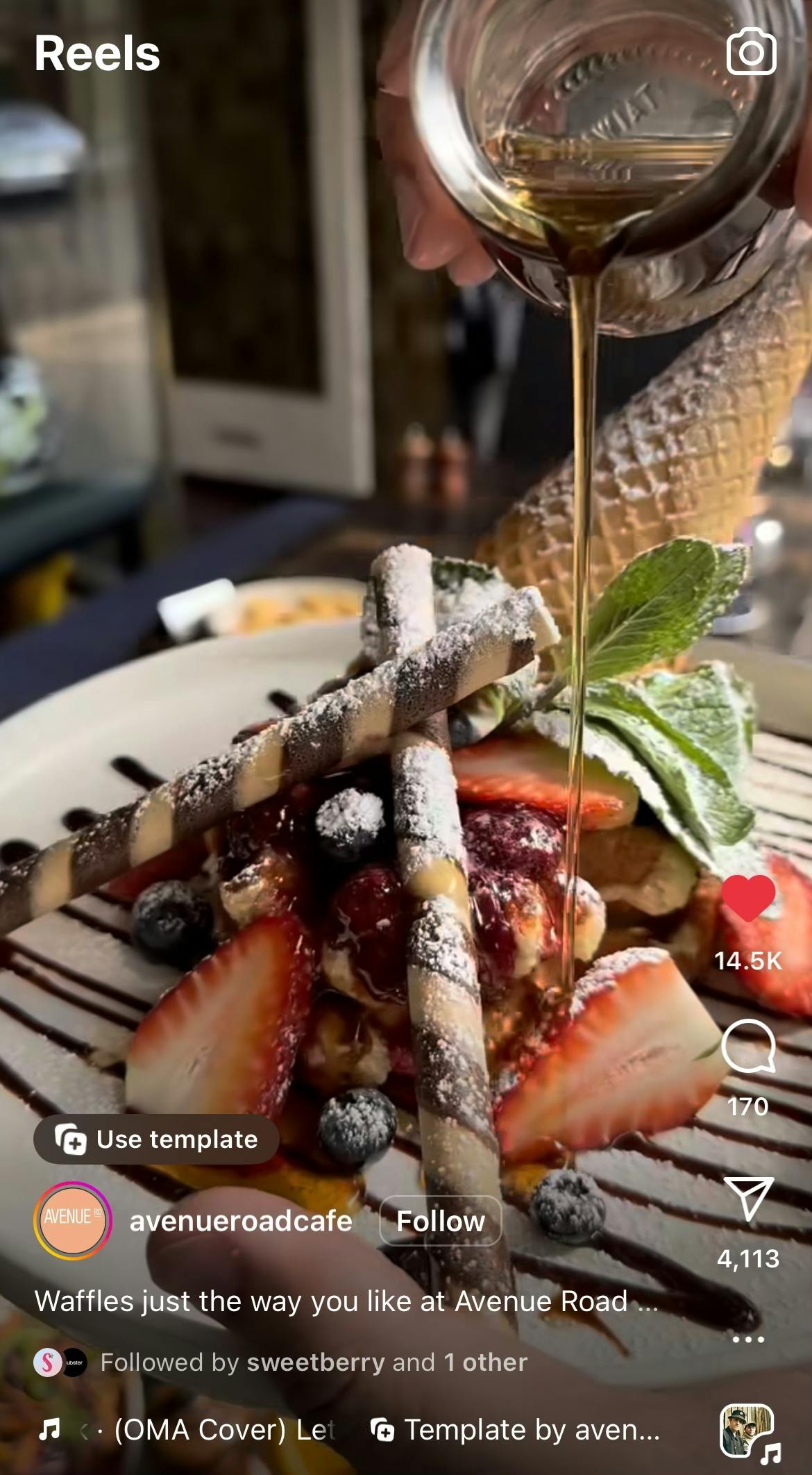The height and width of the screenshot is (1475, 812).
Task: Select the Reels tab title
Action: coord(98,53)
